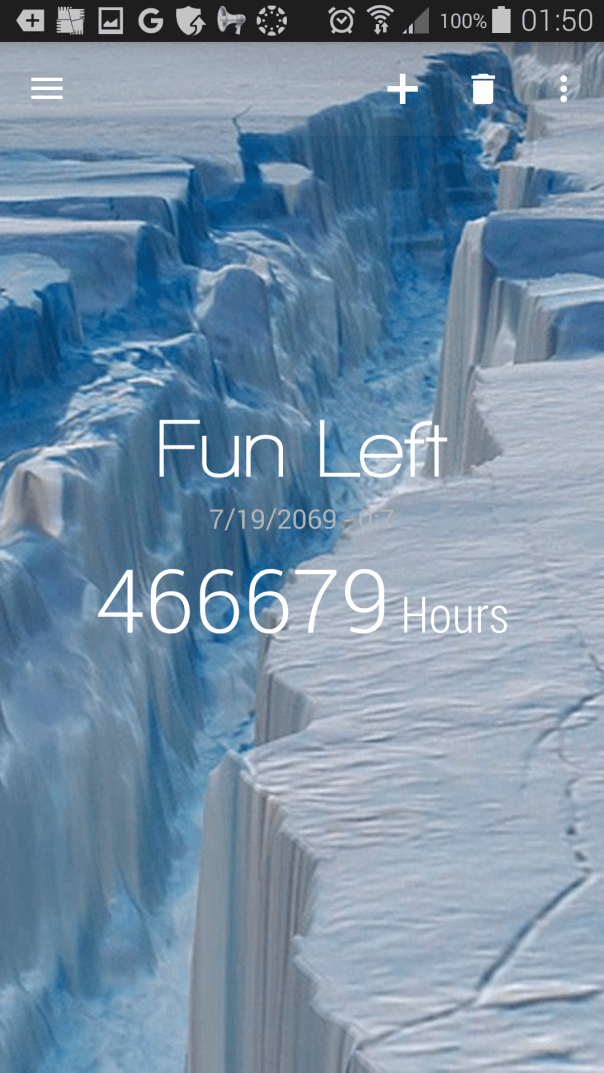Delete the Fun Left countdown

pos(483,89)
